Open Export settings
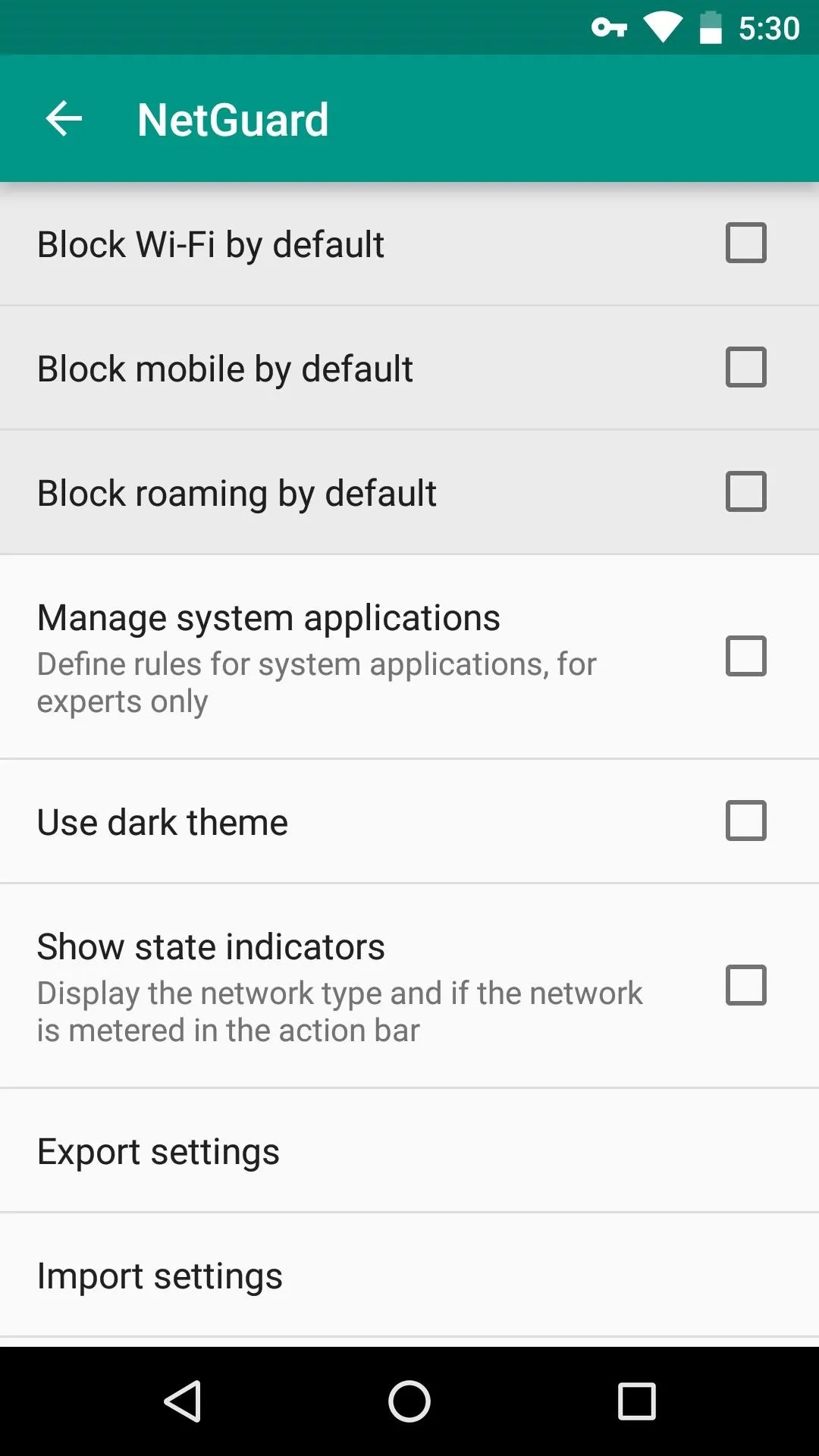This screenshot has height=1456, width=819. (x=409, y=1150)
